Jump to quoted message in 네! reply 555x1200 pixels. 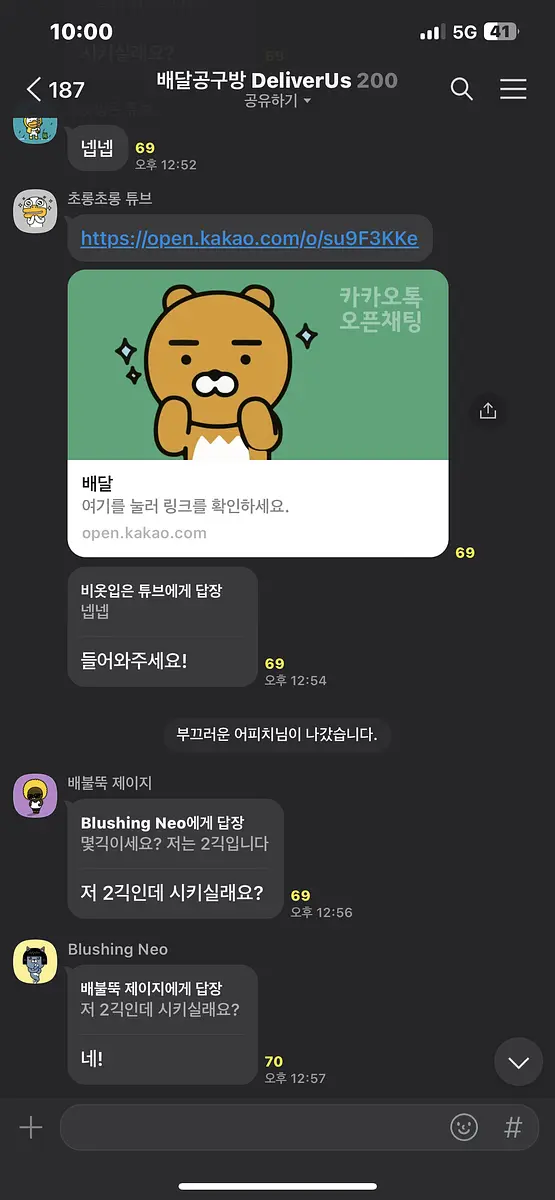[x=160, y=999]
